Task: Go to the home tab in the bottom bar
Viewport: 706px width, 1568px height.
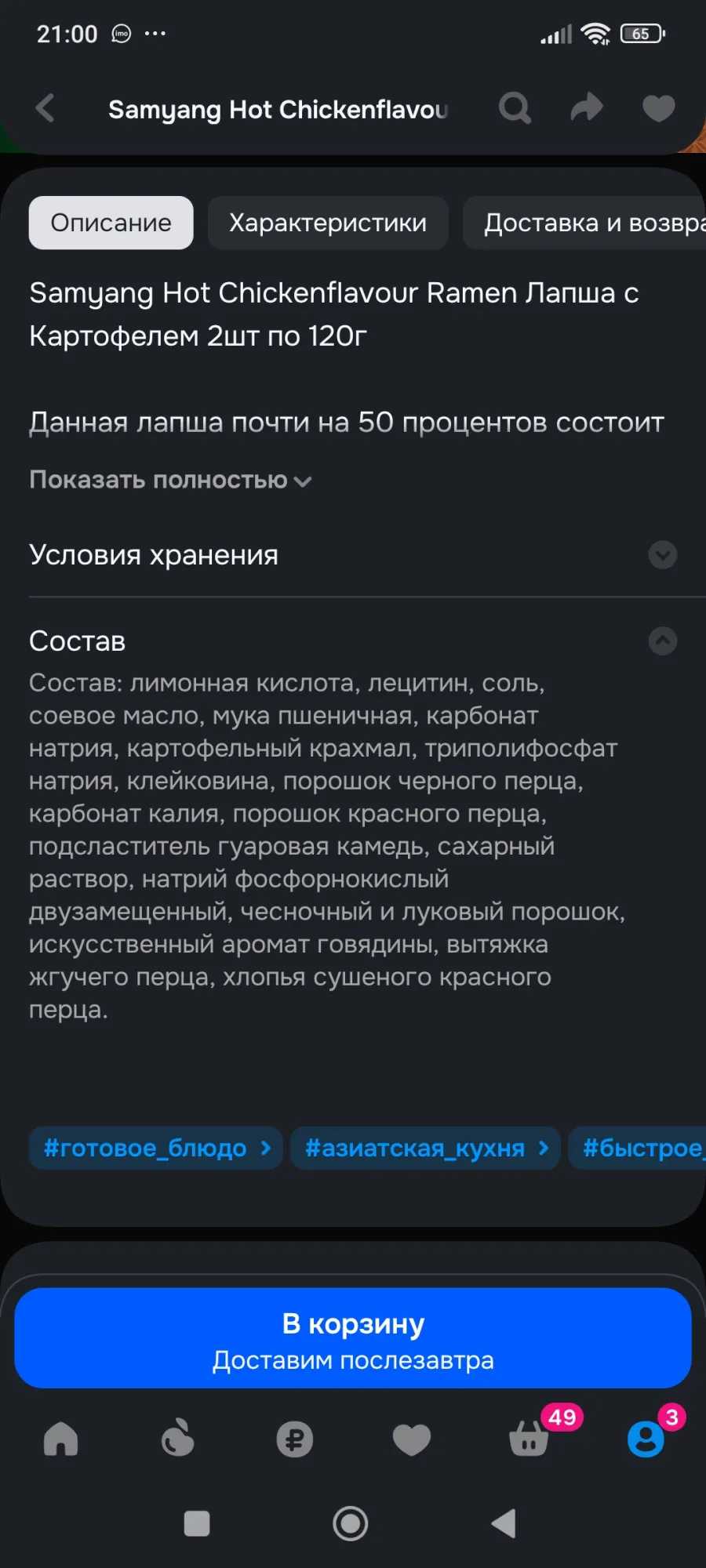Action: click(61, 1439)
